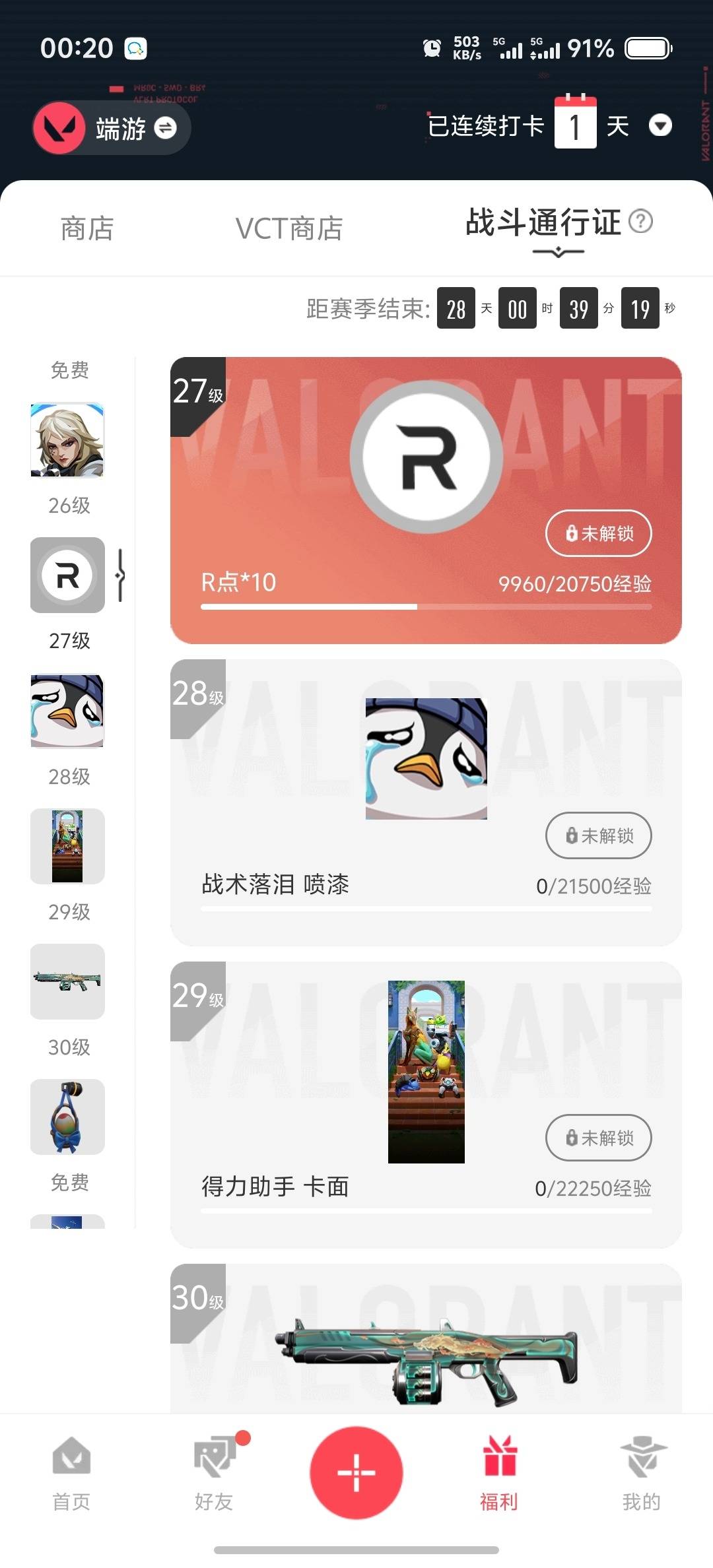The height and width of the screenshot is (1568, 713).
Task: Expand the 战斗通行证 tab underline arrow
Action: 559,253
